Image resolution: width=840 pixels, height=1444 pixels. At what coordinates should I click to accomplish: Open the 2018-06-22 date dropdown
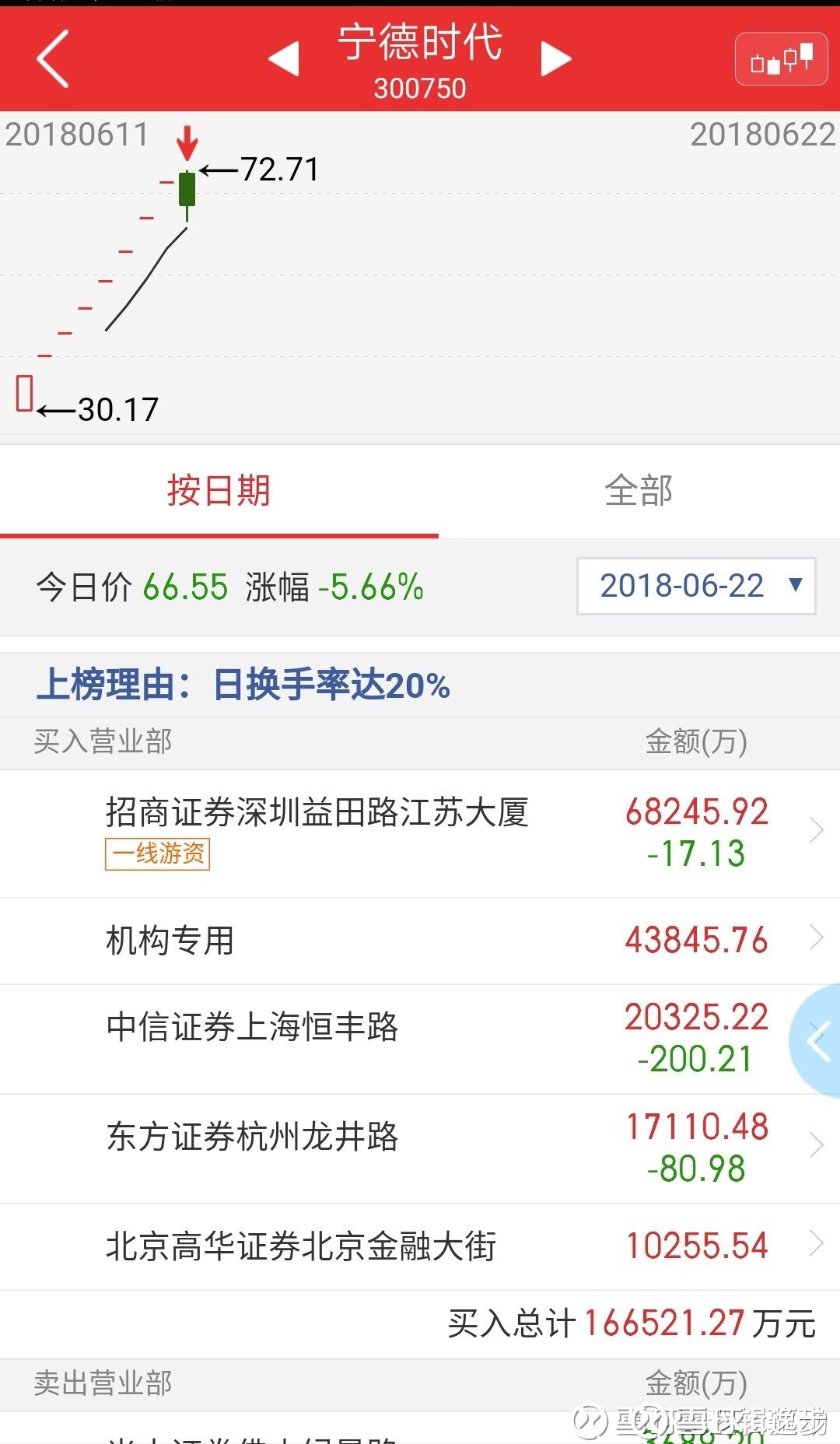click(x=696, y=586)
